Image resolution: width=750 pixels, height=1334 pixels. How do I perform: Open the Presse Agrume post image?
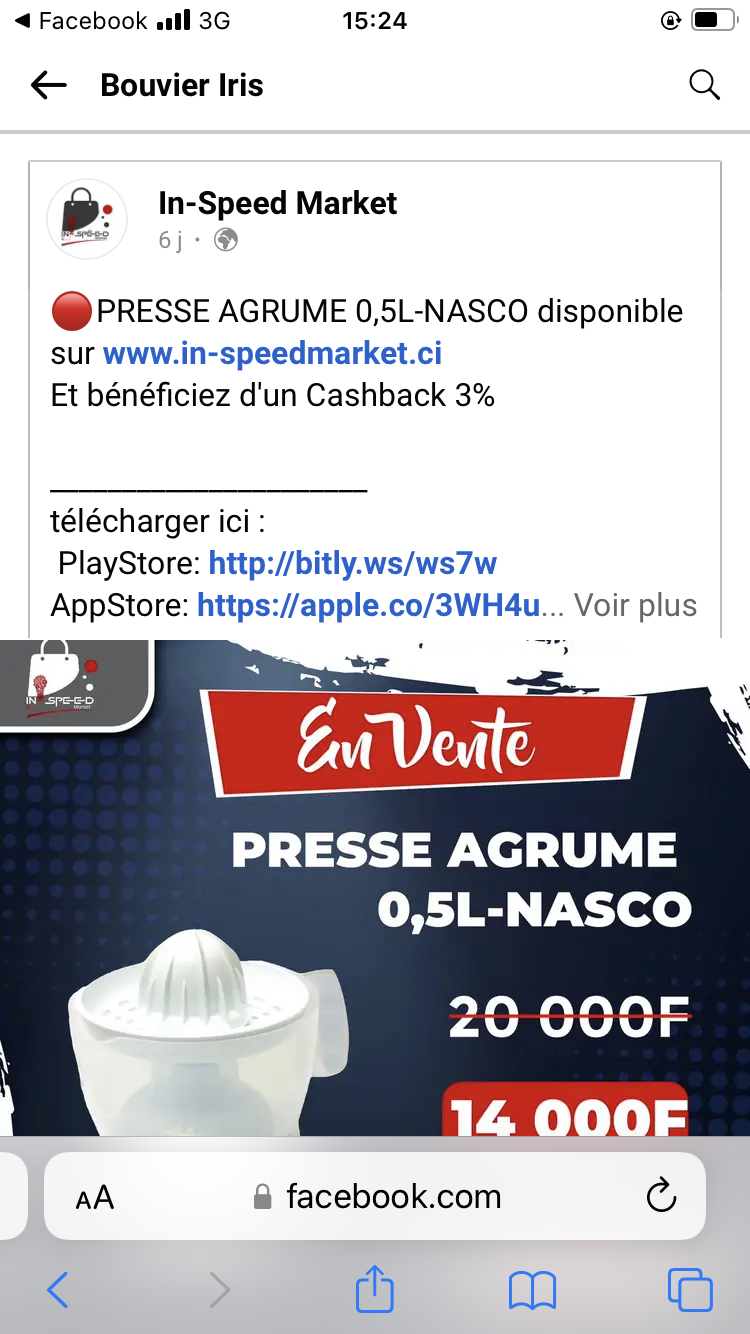click(375, 887)
